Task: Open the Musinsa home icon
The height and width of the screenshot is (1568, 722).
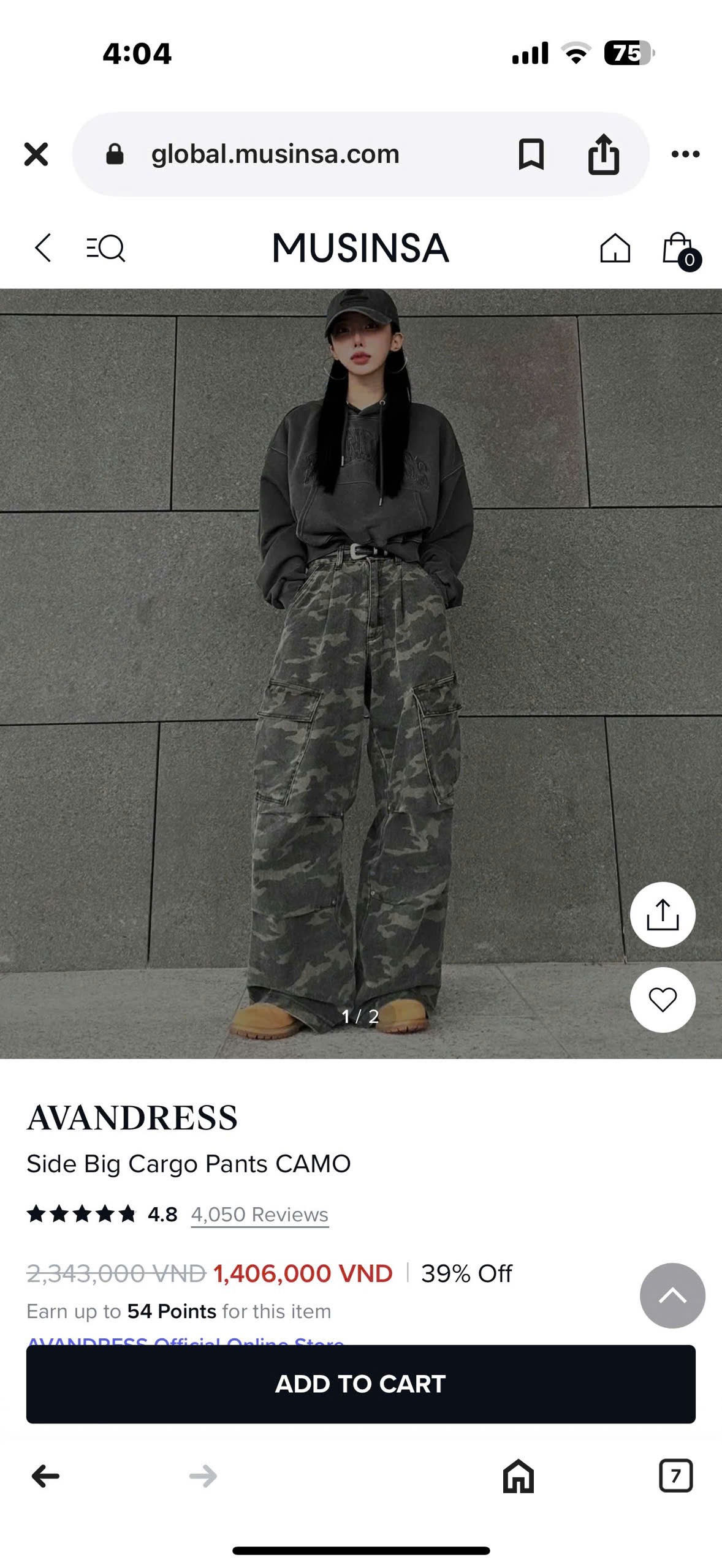Action: (615, 248)
